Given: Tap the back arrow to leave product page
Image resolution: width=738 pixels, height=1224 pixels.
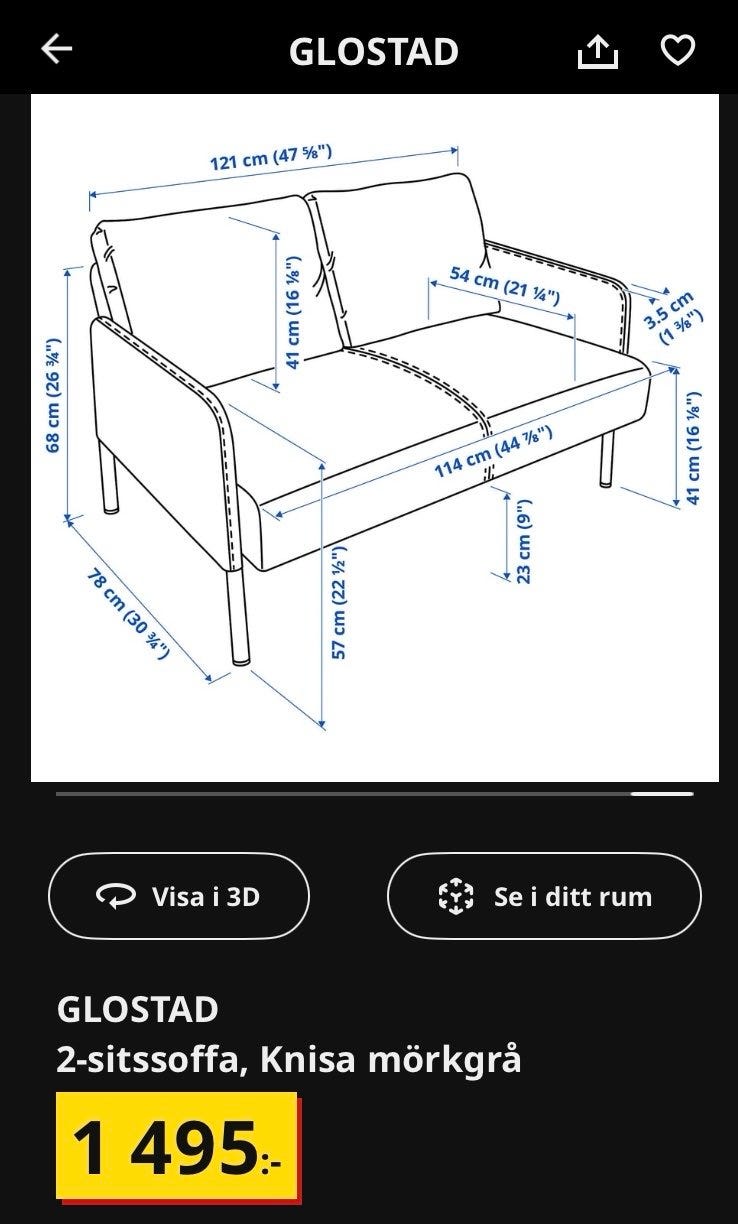Looking at the screenshot, I should tap(56, 46).
